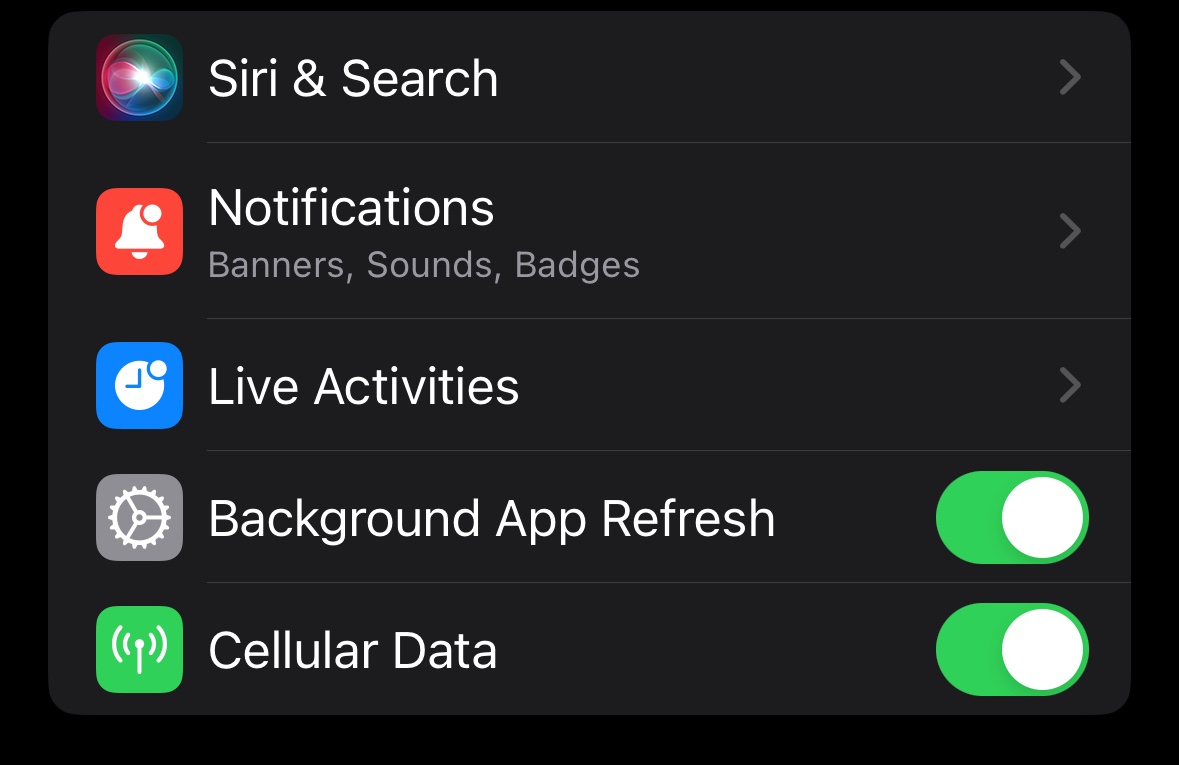1179x765 pixels.
Task: Open Siri & Search settings
Action: (588, 78)
